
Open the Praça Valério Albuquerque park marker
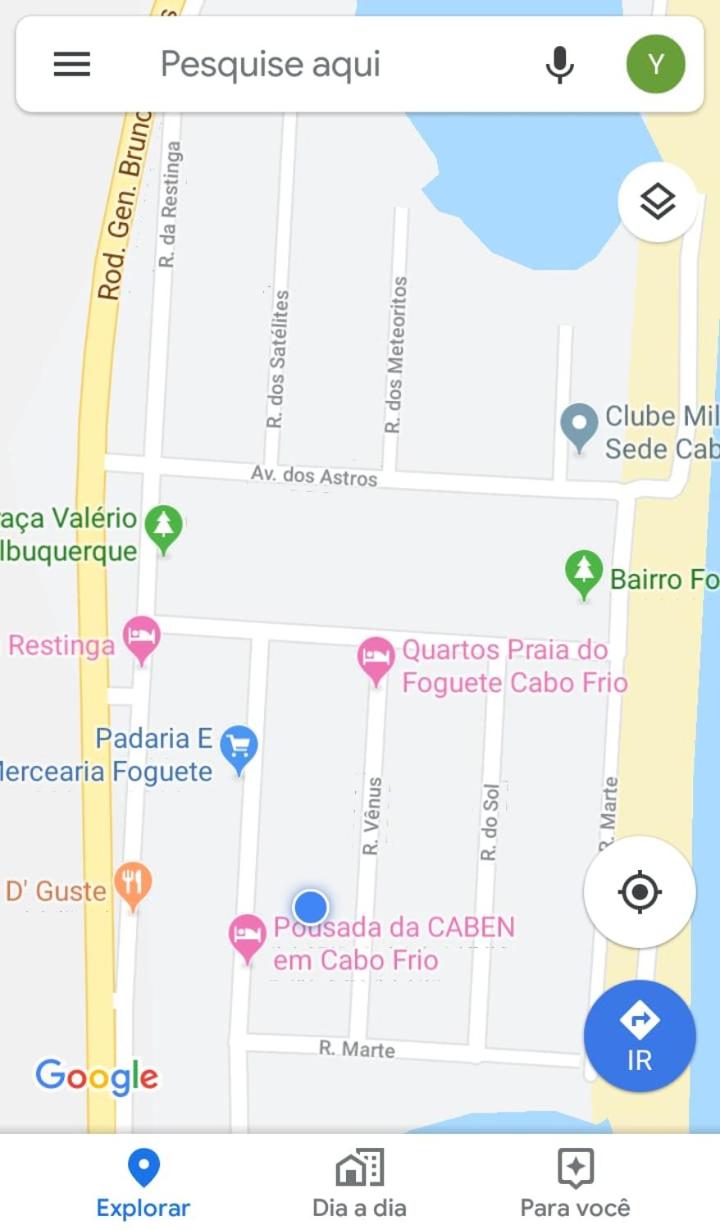pos(164,527)
